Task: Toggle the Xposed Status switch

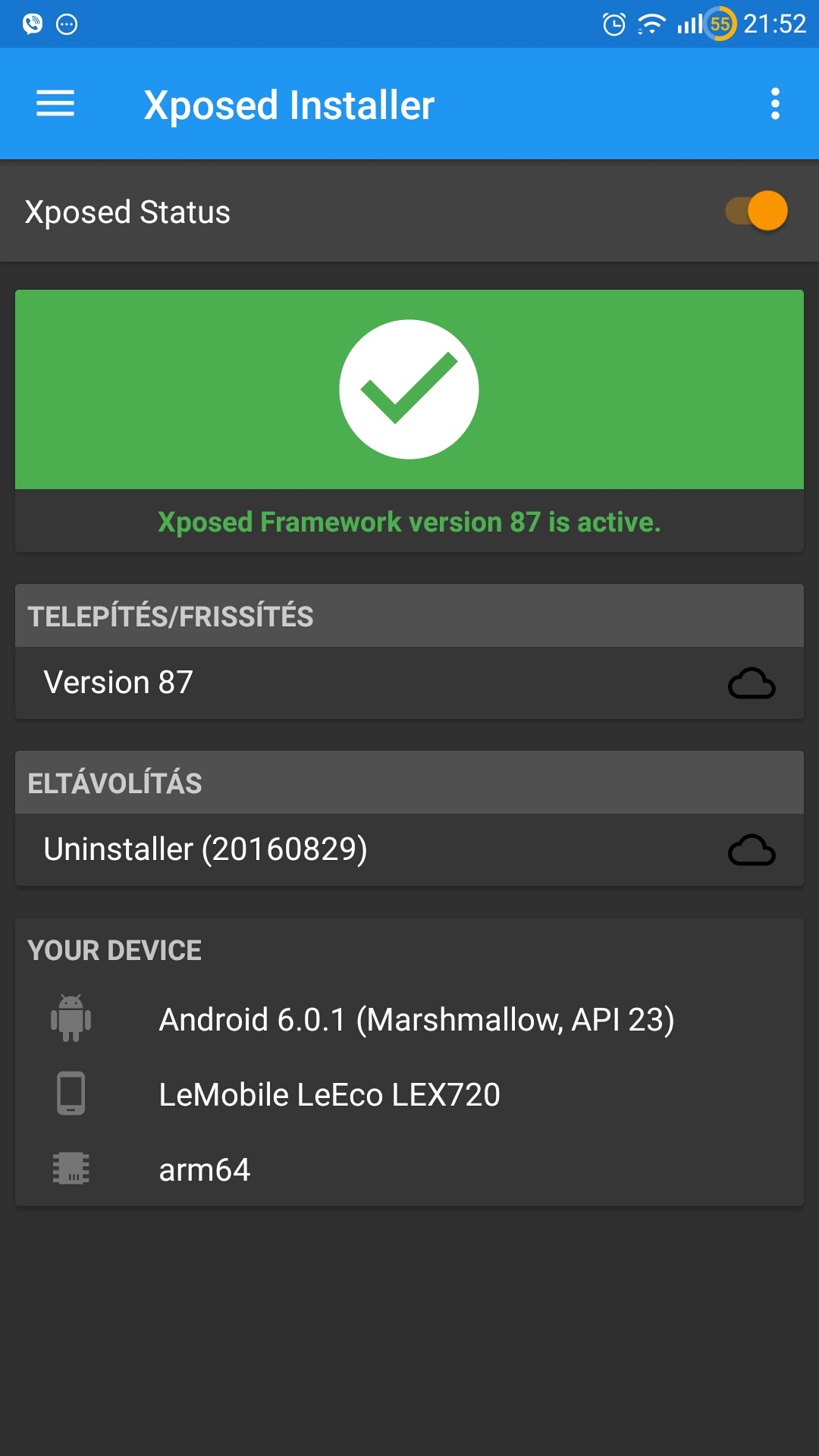Action: (x=757, y=211)
